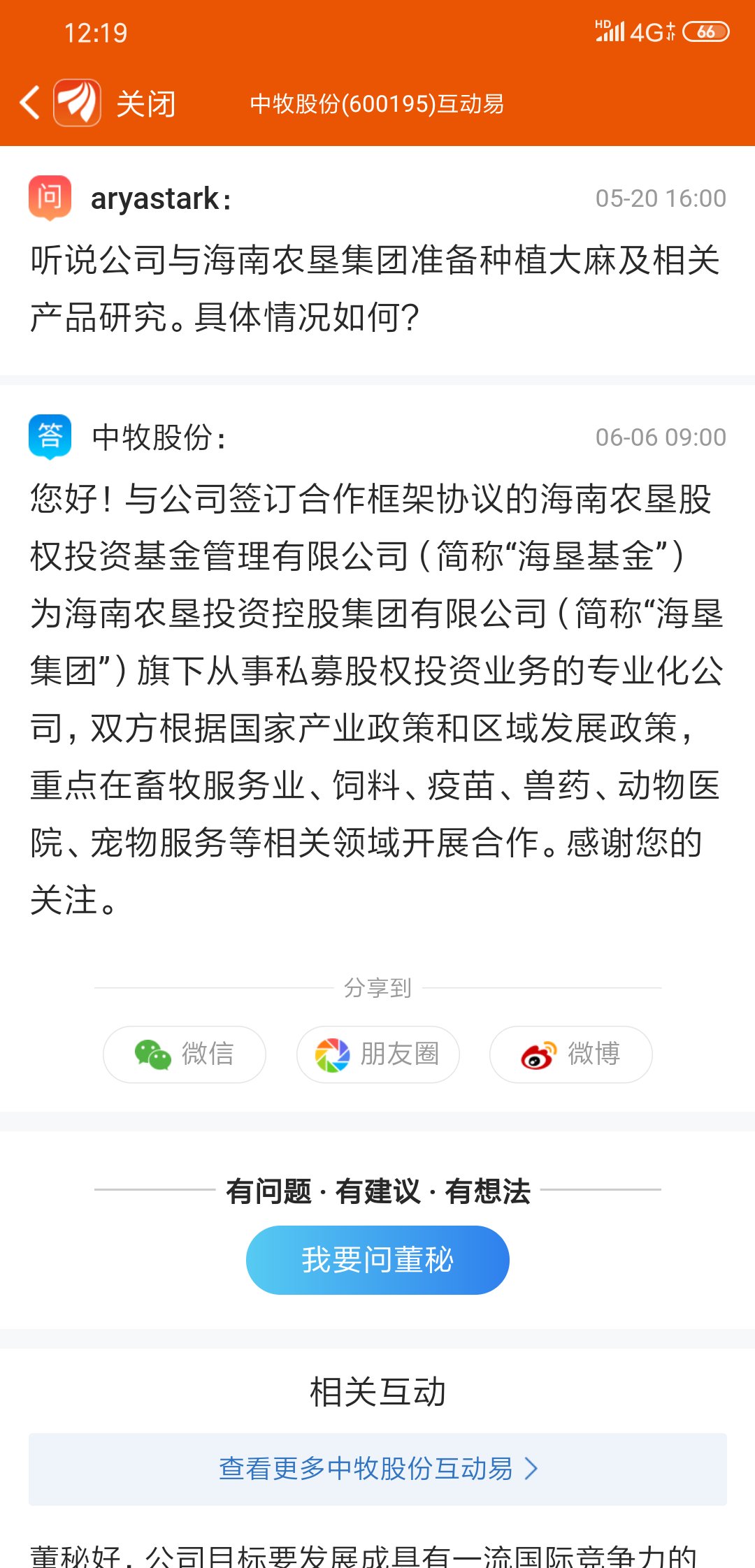Tap the question timestamp 05-20 16:00
Screen dimensions: 755x1568
pos(661,198)
